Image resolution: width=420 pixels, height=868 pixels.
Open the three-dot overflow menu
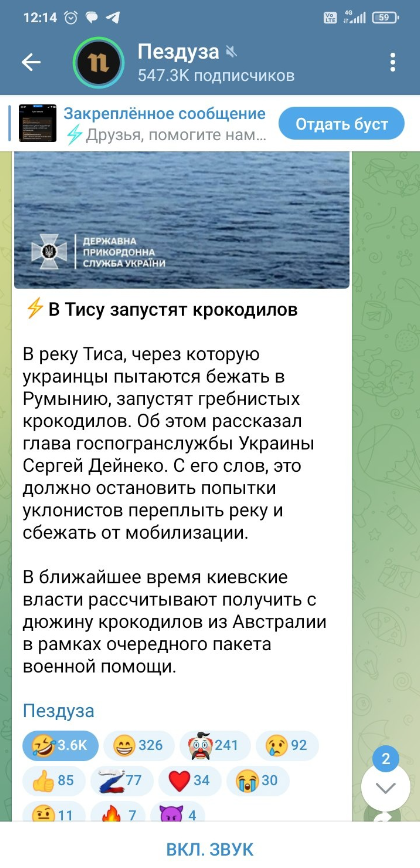tap(392, 63)
